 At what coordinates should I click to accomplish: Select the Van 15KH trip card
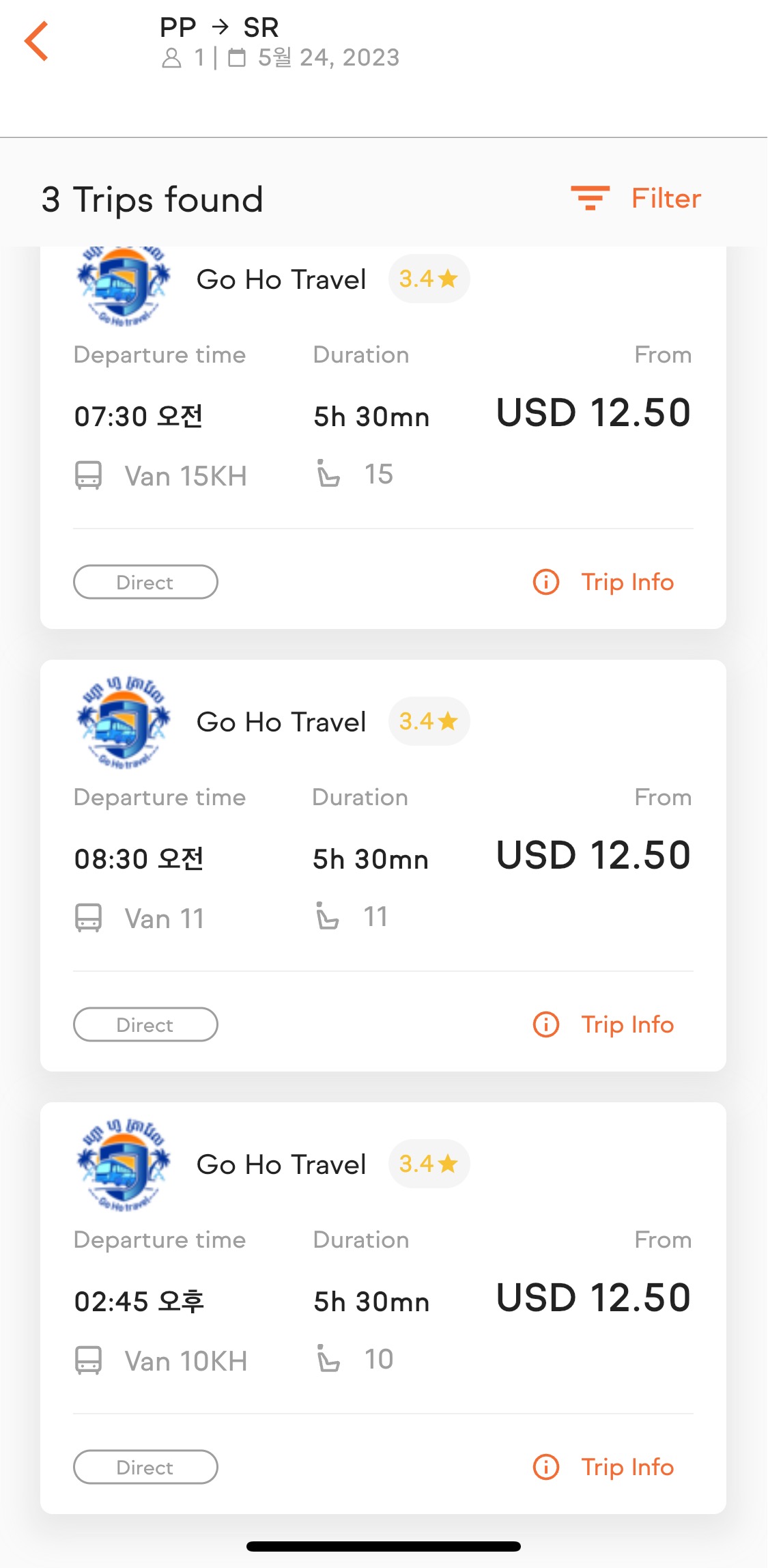tap(383, 437)
